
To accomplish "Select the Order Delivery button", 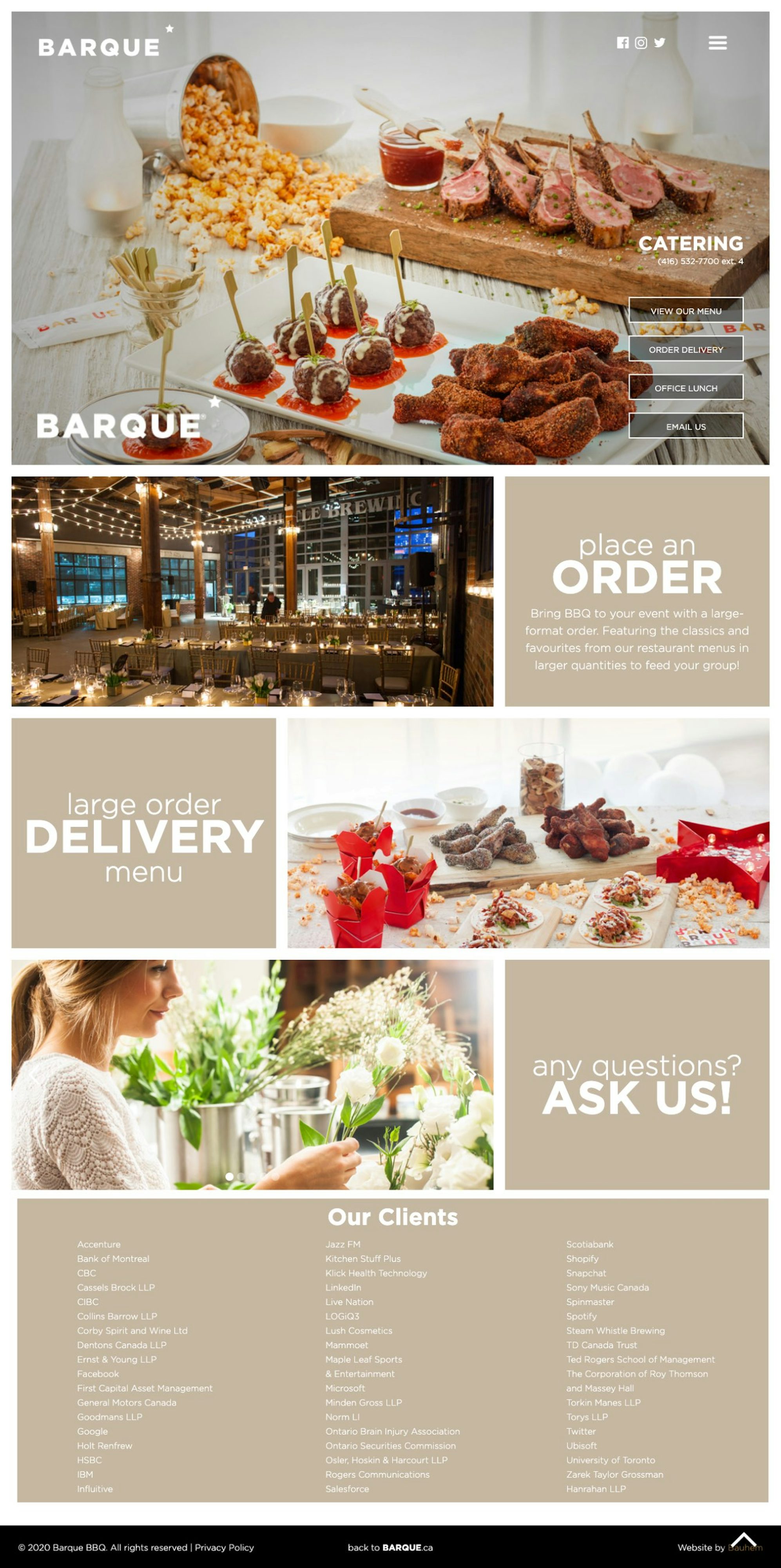I will [x=685, y=349].
